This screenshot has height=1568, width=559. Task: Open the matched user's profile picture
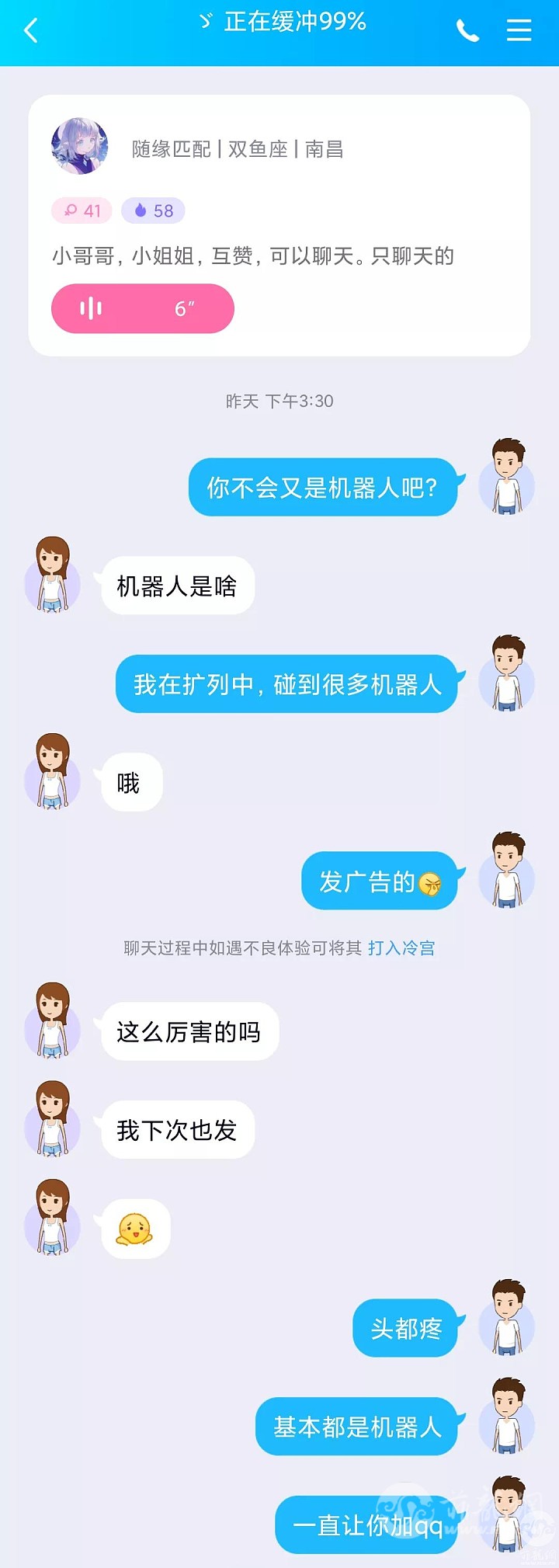80,147
